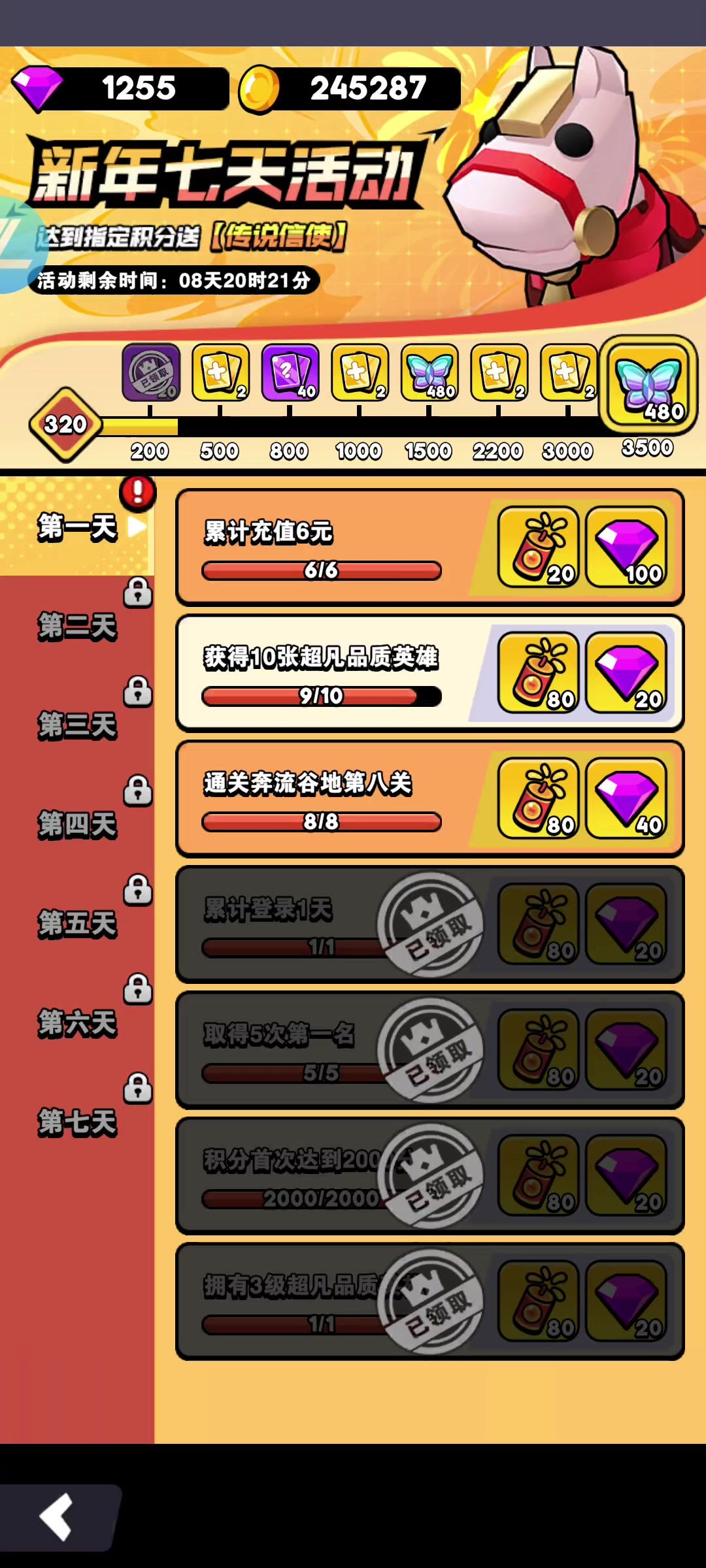706x1568 pixels.
Task: View the 800-point purple card reward
Action: pyautogui.click(x=290, y=372)
